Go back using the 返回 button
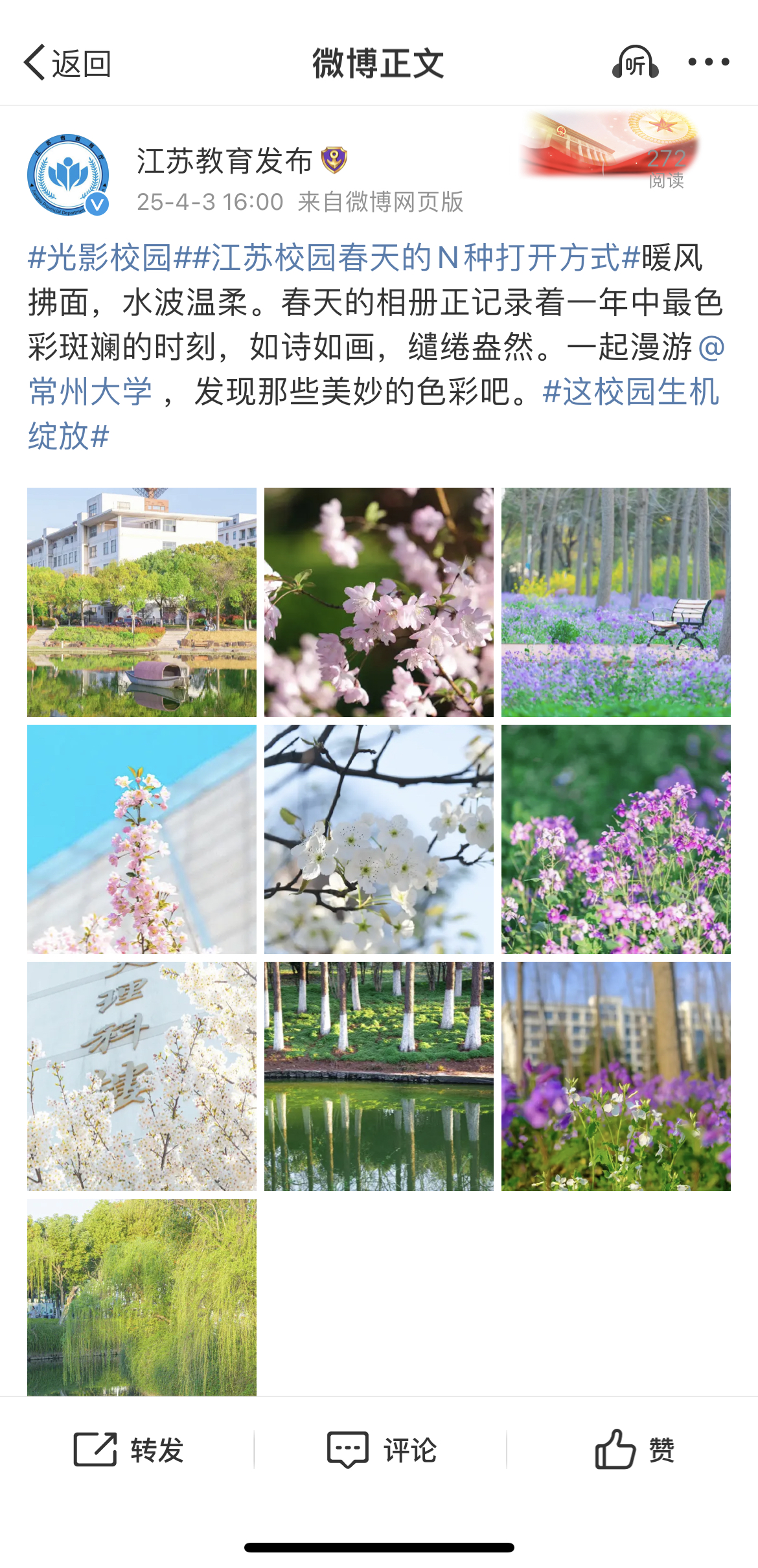Image resolution: width=758 pixels, height=1568 pixels. [67, 63]
